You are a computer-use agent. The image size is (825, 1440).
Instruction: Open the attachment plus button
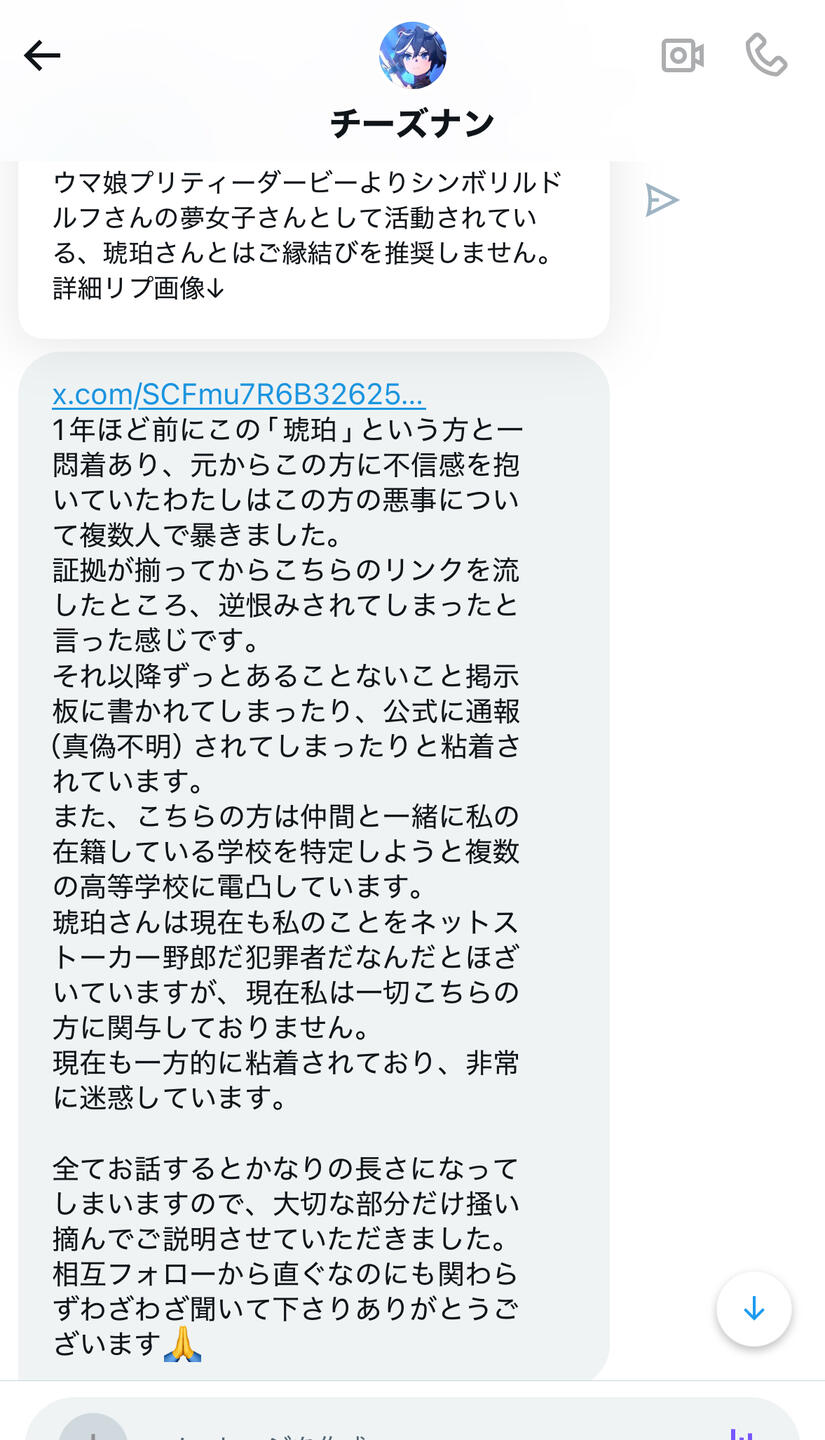click(x=93, y=1430)
